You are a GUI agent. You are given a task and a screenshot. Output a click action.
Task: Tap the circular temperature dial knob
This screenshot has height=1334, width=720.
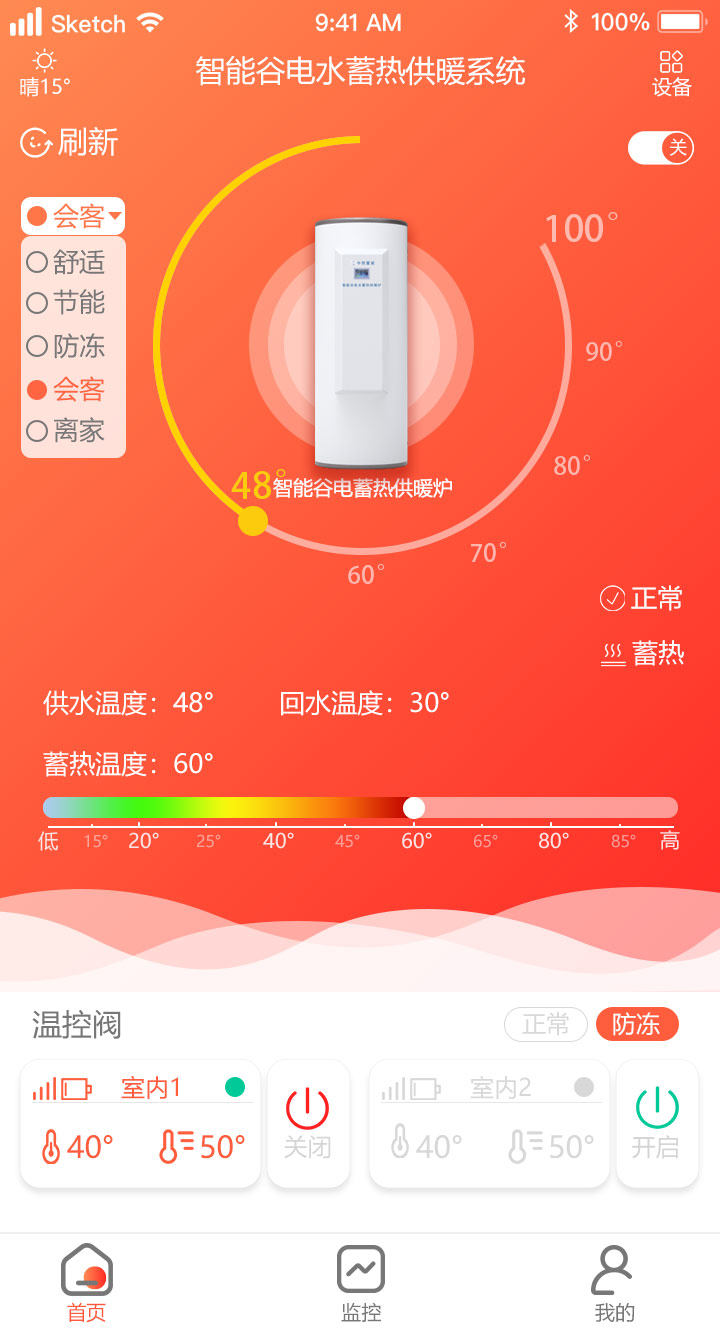click(253, 521)
